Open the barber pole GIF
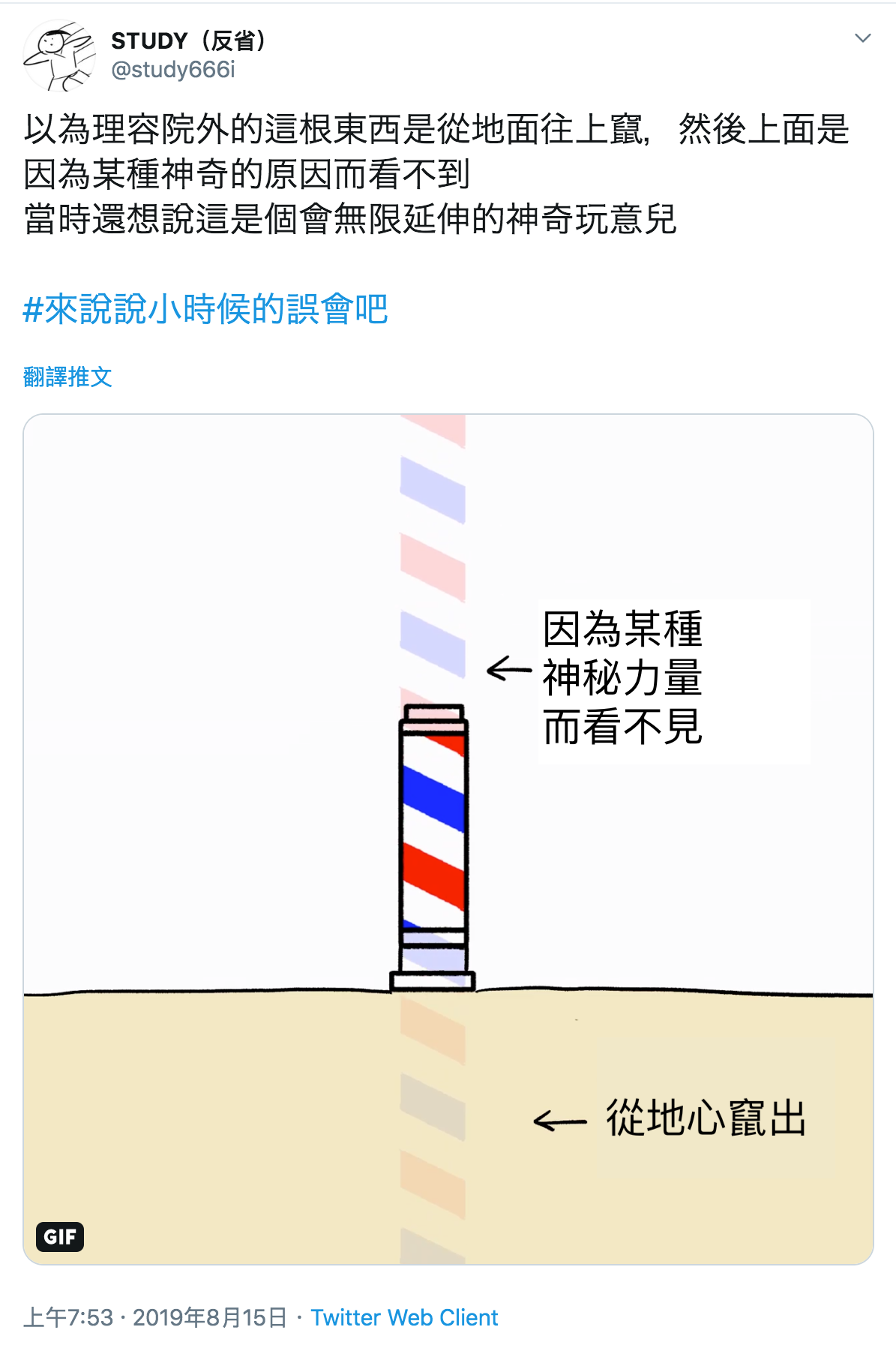The height and width of the screenshot is (1348, 896). point(448,839)
